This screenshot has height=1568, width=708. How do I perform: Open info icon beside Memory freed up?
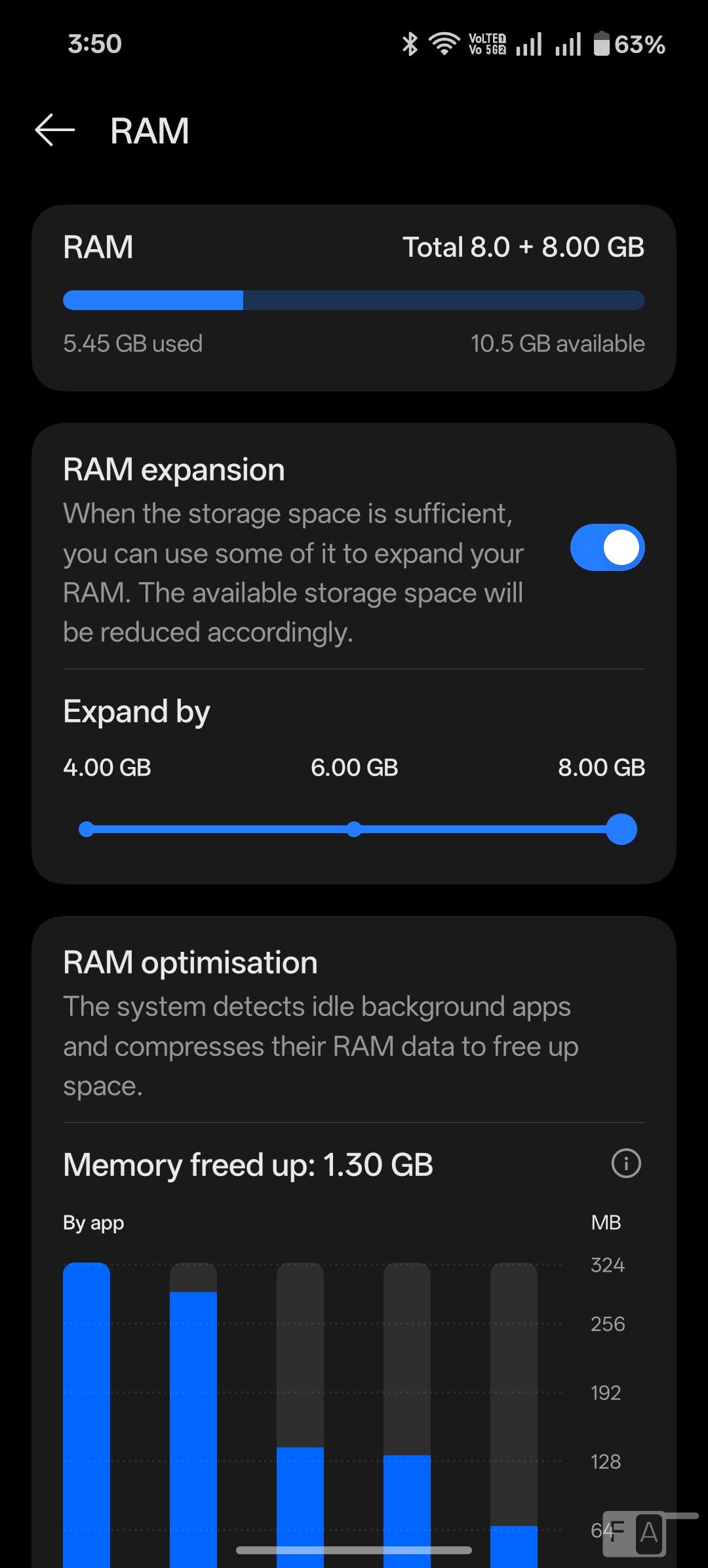click(x=626, y=1164)
